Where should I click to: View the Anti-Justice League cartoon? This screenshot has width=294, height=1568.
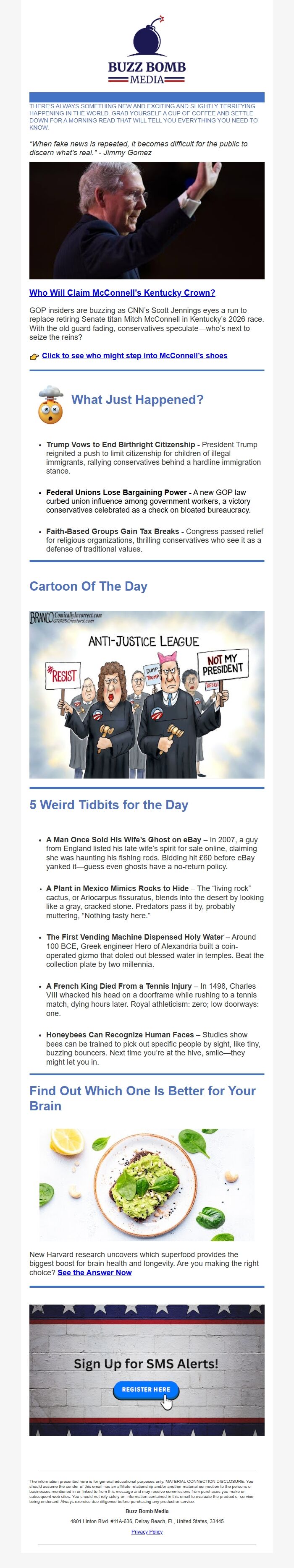(x=147, y=694)
